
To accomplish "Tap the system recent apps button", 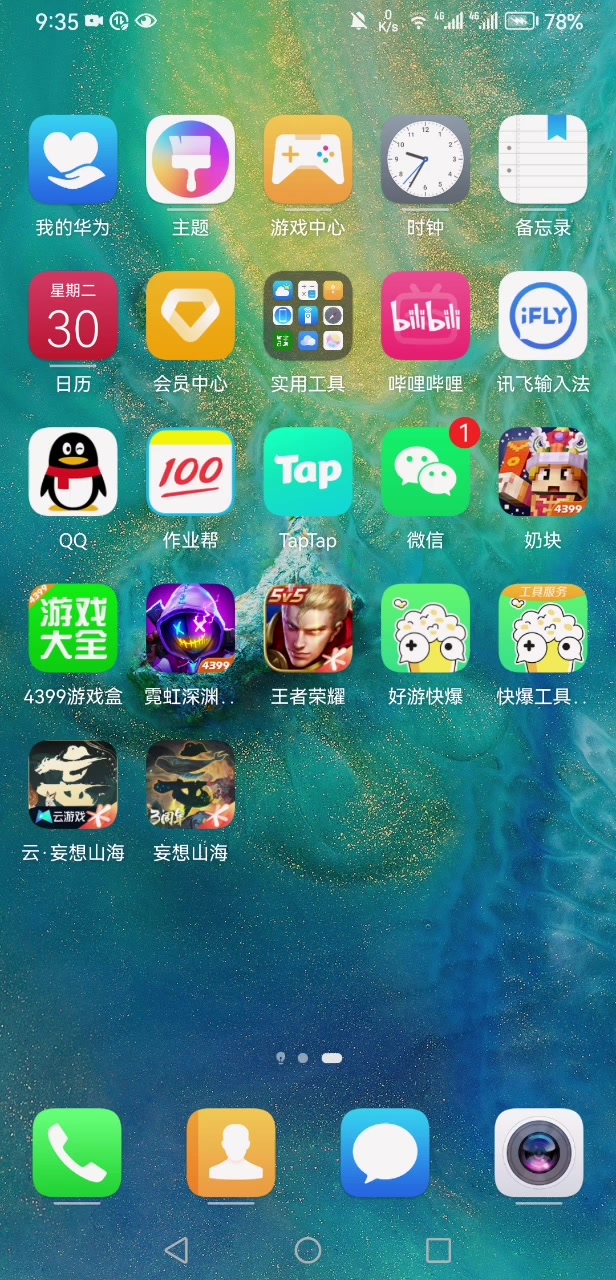I will (x=438, y=1250).
